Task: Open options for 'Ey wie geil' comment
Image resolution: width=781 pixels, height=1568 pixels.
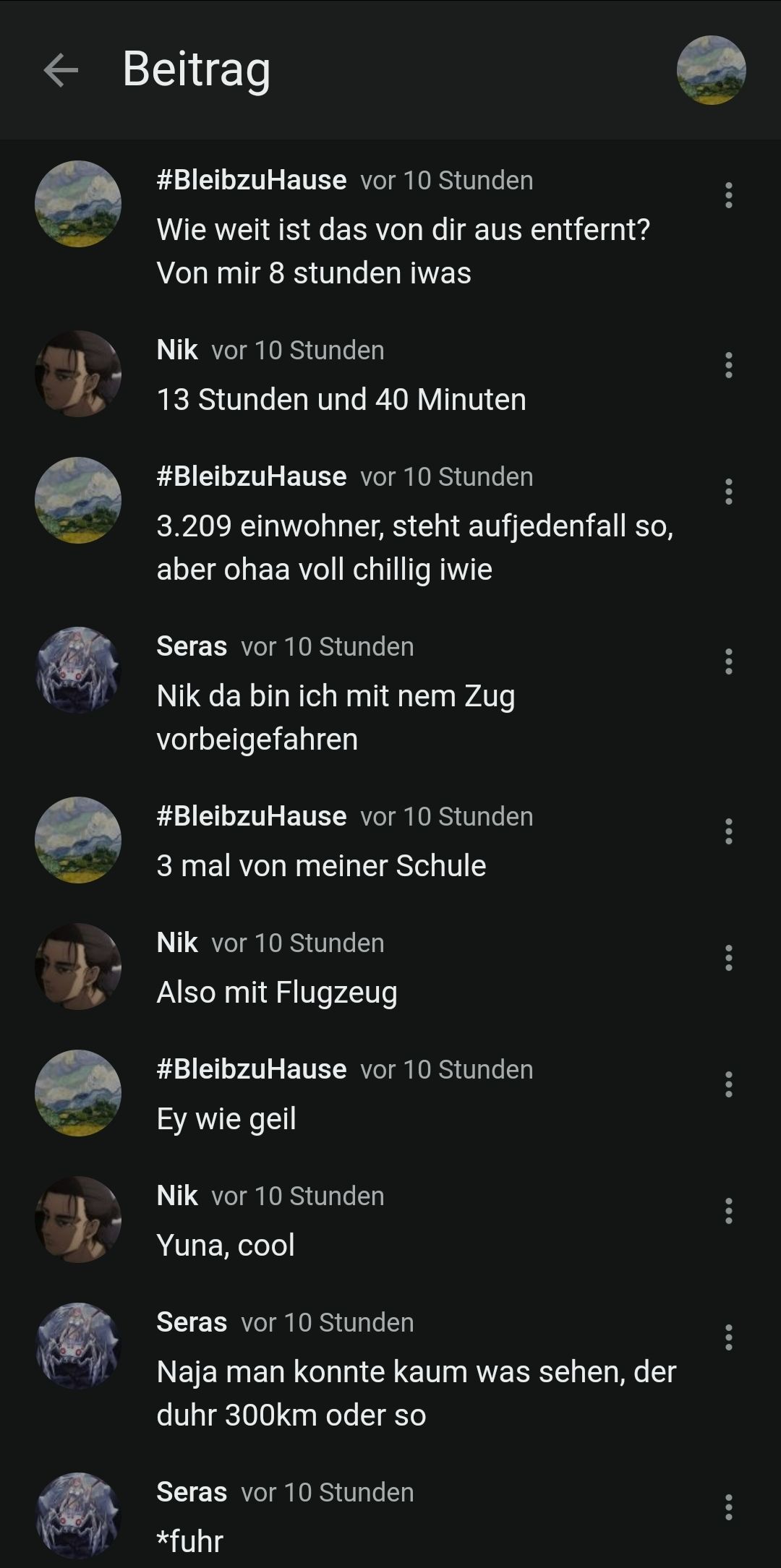Action: (728, 1084)
